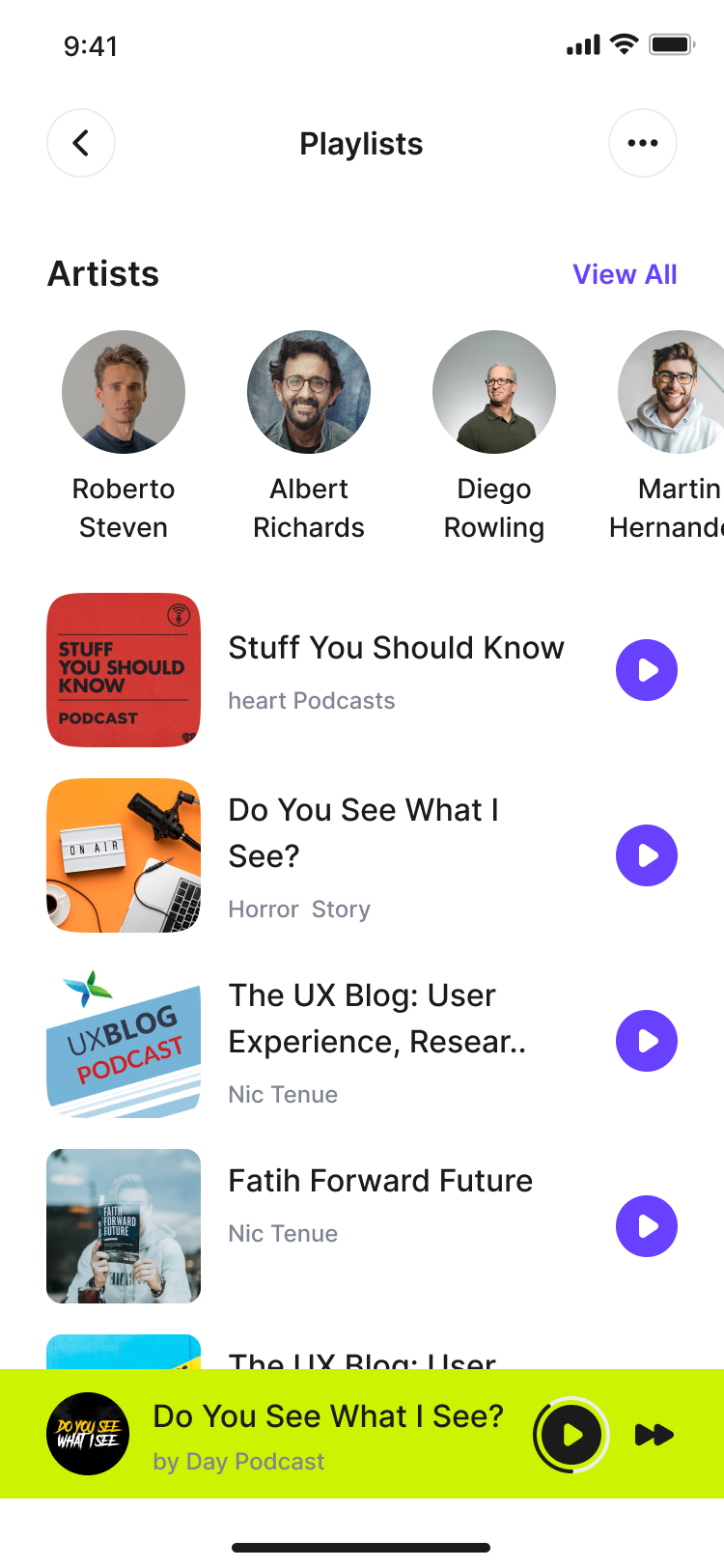The image size is (724, 1568).
Task: Select Albert Richards artist avatar
Action: [309, 392]
